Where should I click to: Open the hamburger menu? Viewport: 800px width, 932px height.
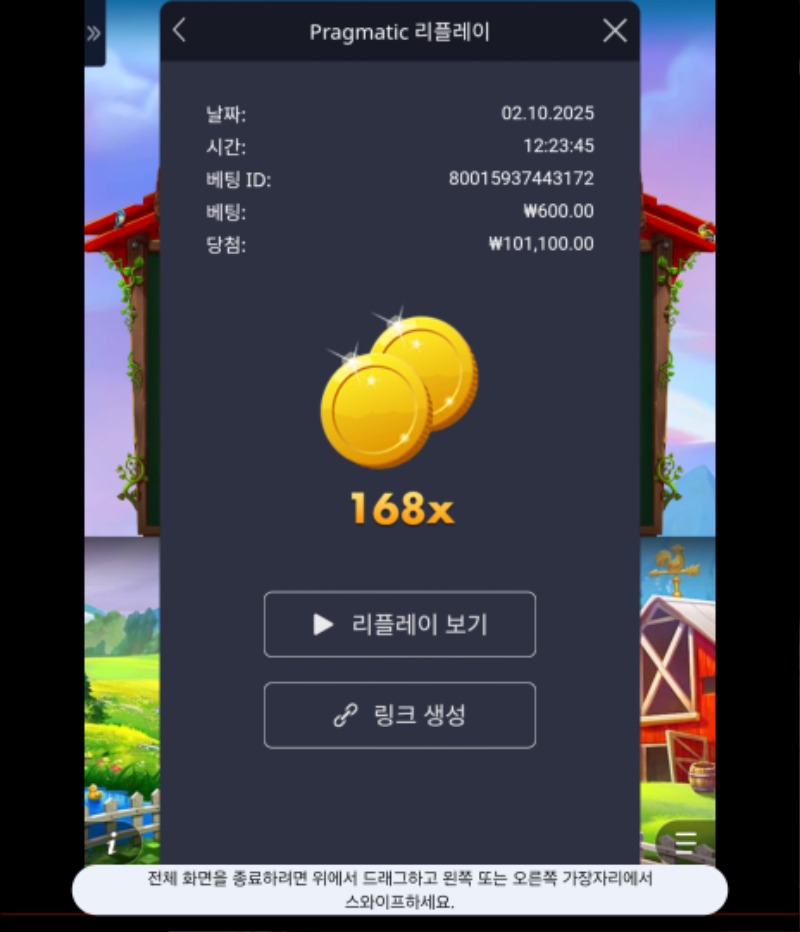[x=686, y=843]
